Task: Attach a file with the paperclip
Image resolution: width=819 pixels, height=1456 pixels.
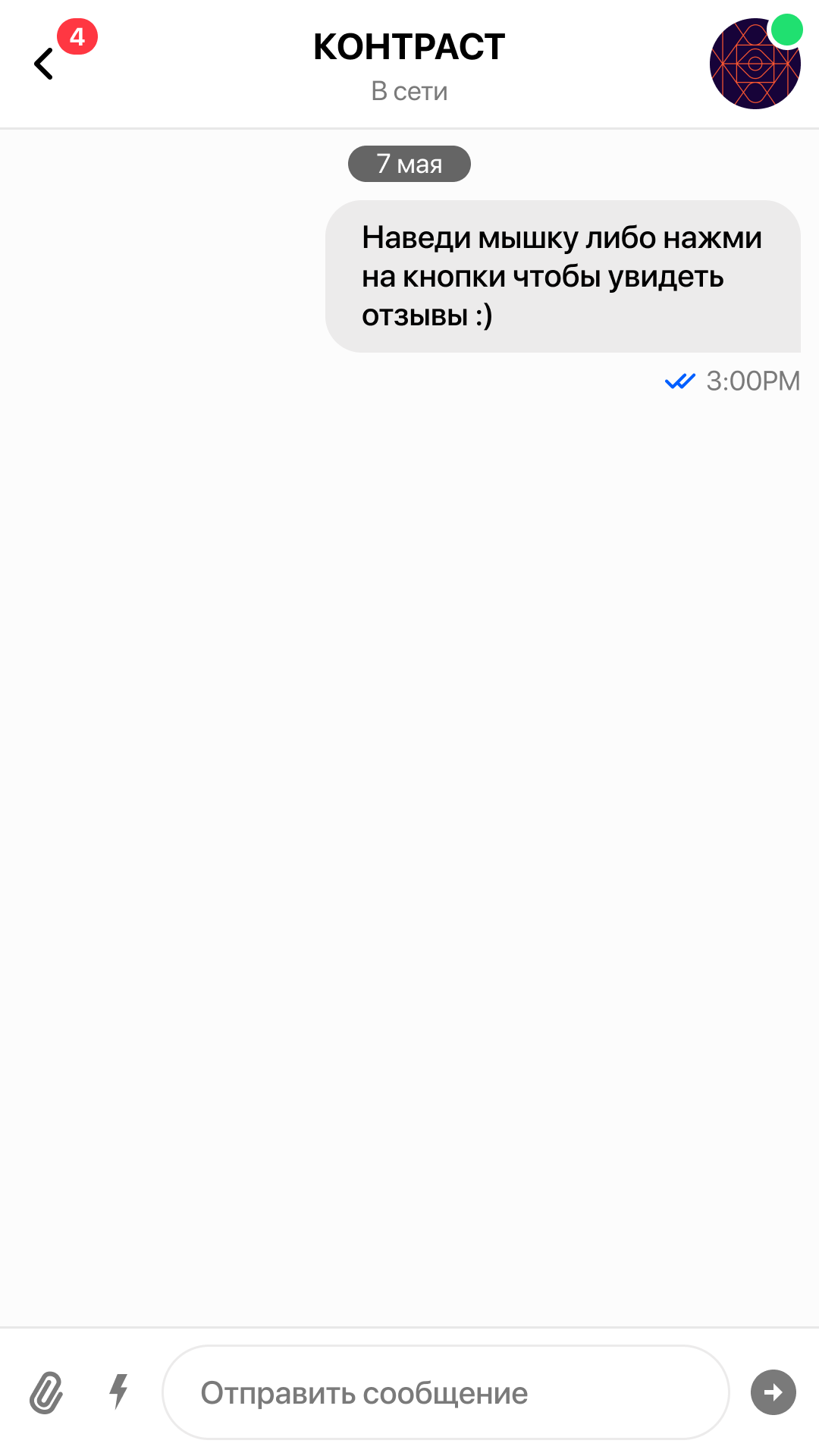Action: (46, 1392)
